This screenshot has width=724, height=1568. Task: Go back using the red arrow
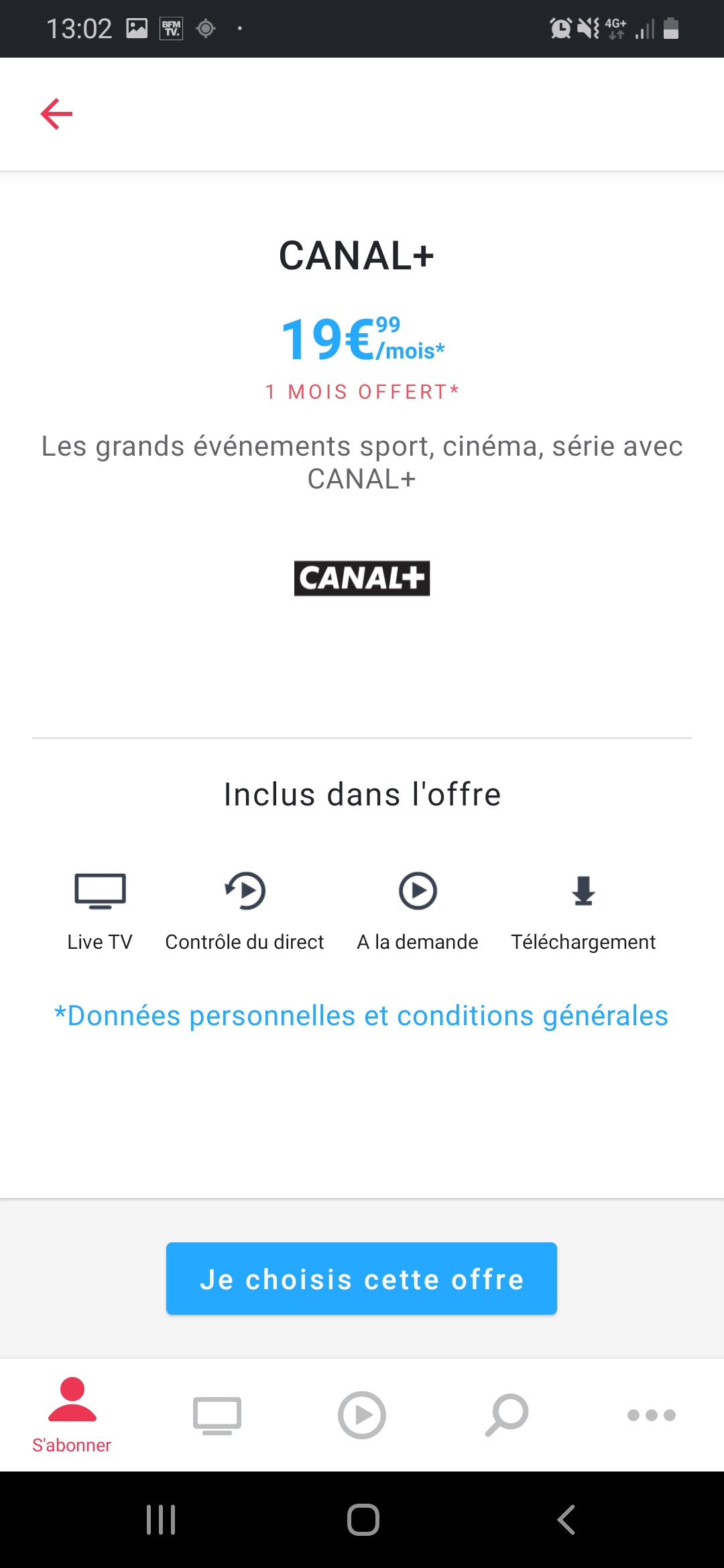click(56, 114)
